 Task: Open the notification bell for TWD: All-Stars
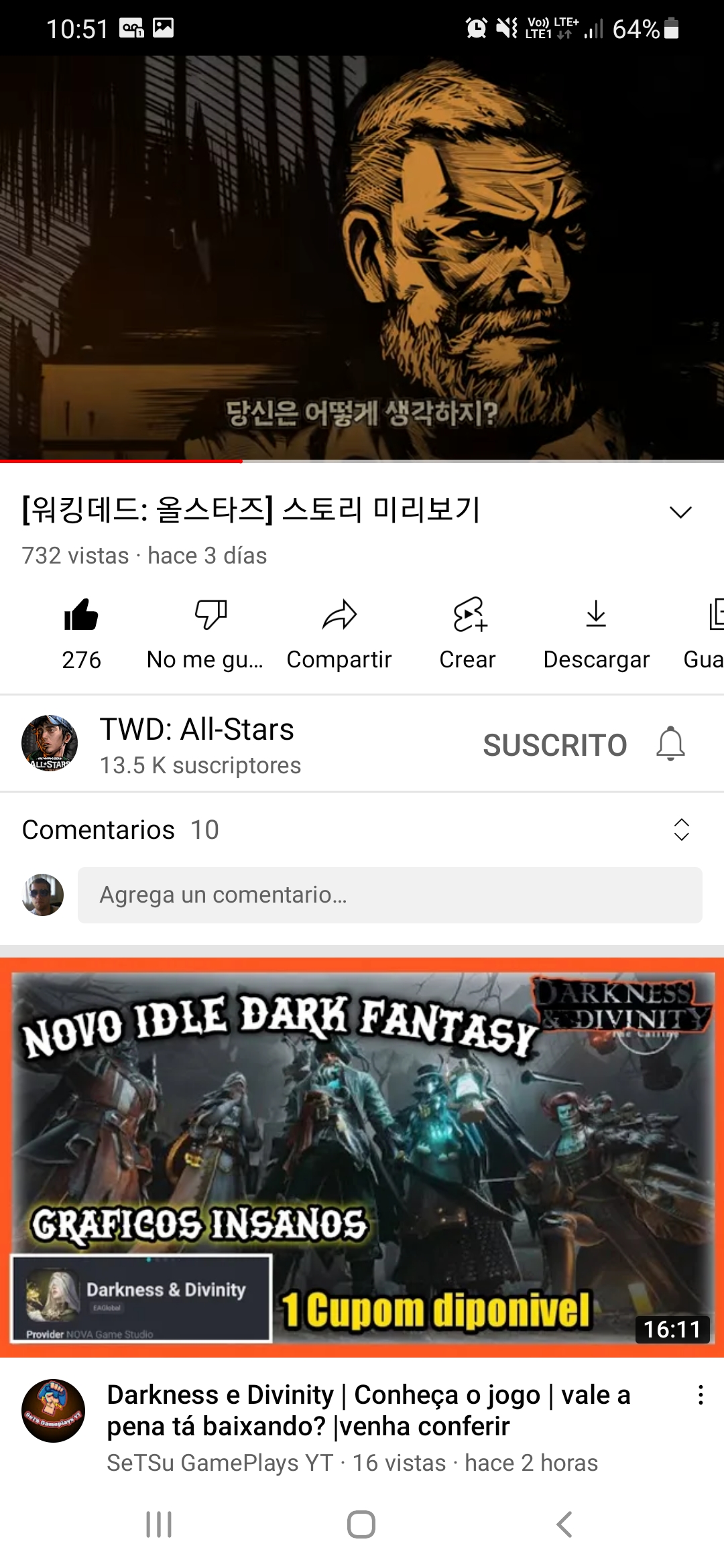coord(670,744)
